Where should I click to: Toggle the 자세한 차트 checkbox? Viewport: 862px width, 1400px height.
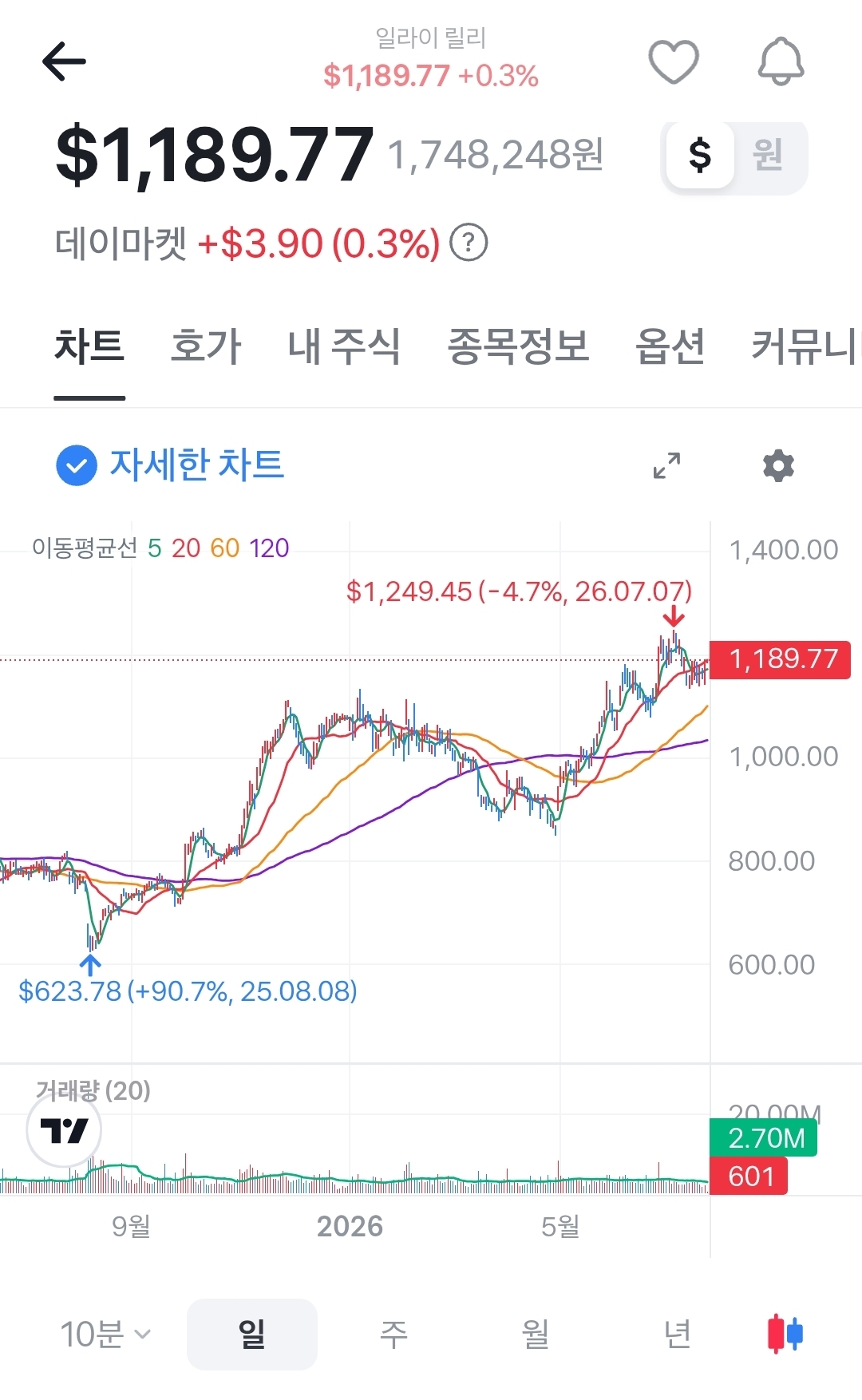[x=77, y=465]
